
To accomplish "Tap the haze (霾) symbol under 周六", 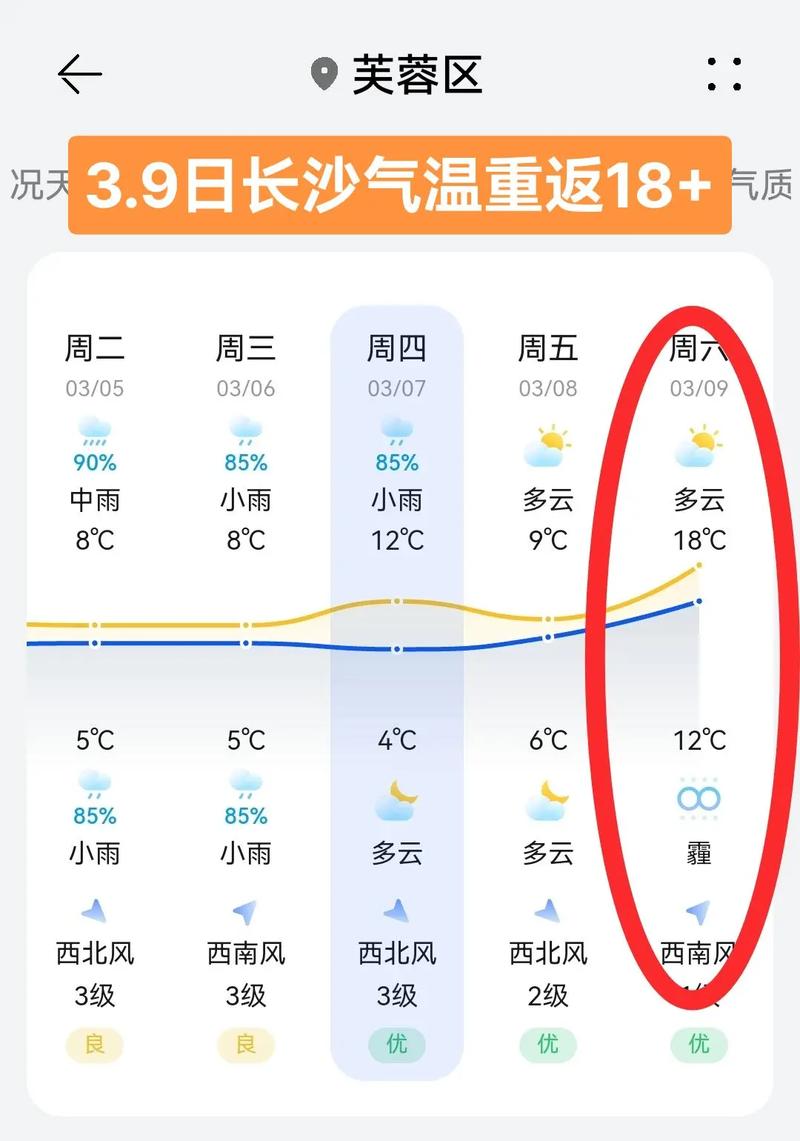I will tap(698, 797).
